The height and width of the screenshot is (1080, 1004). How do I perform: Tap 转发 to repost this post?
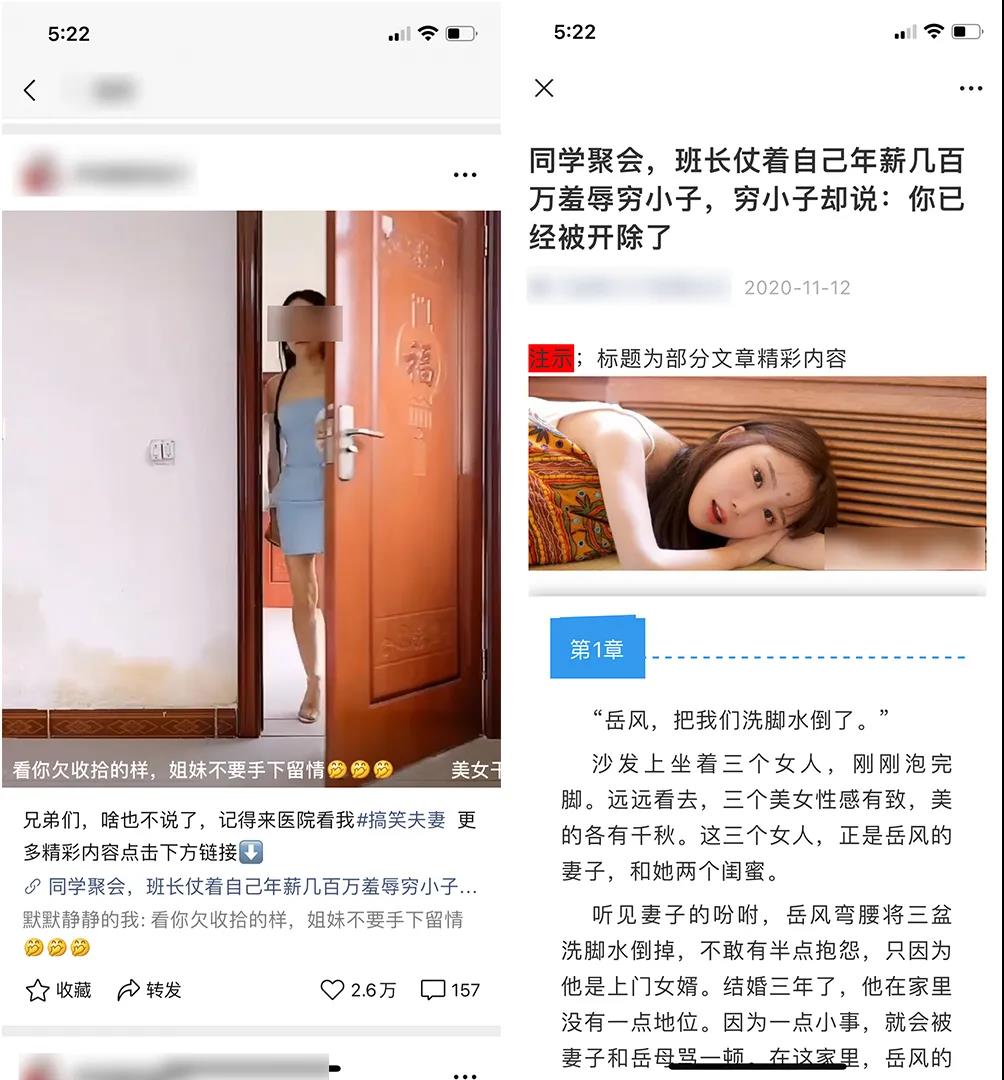point(150,990)
